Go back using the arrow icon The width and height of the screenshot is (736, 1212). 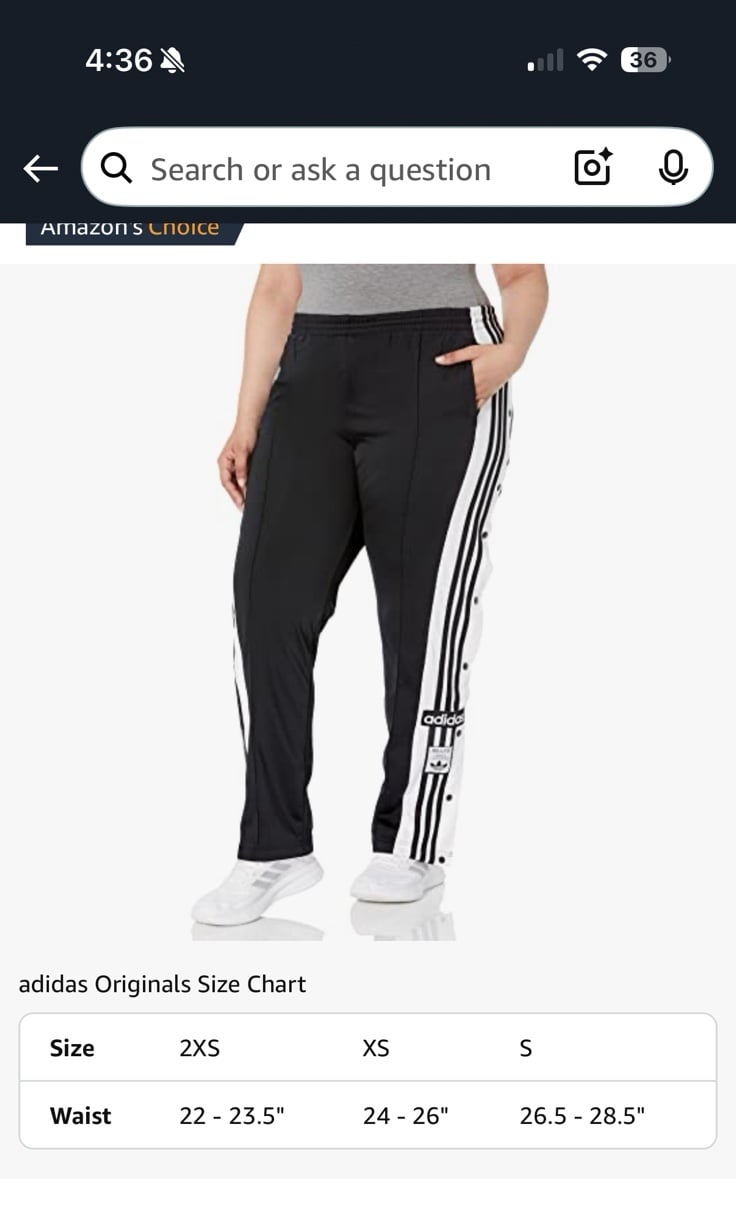point(40,168)
